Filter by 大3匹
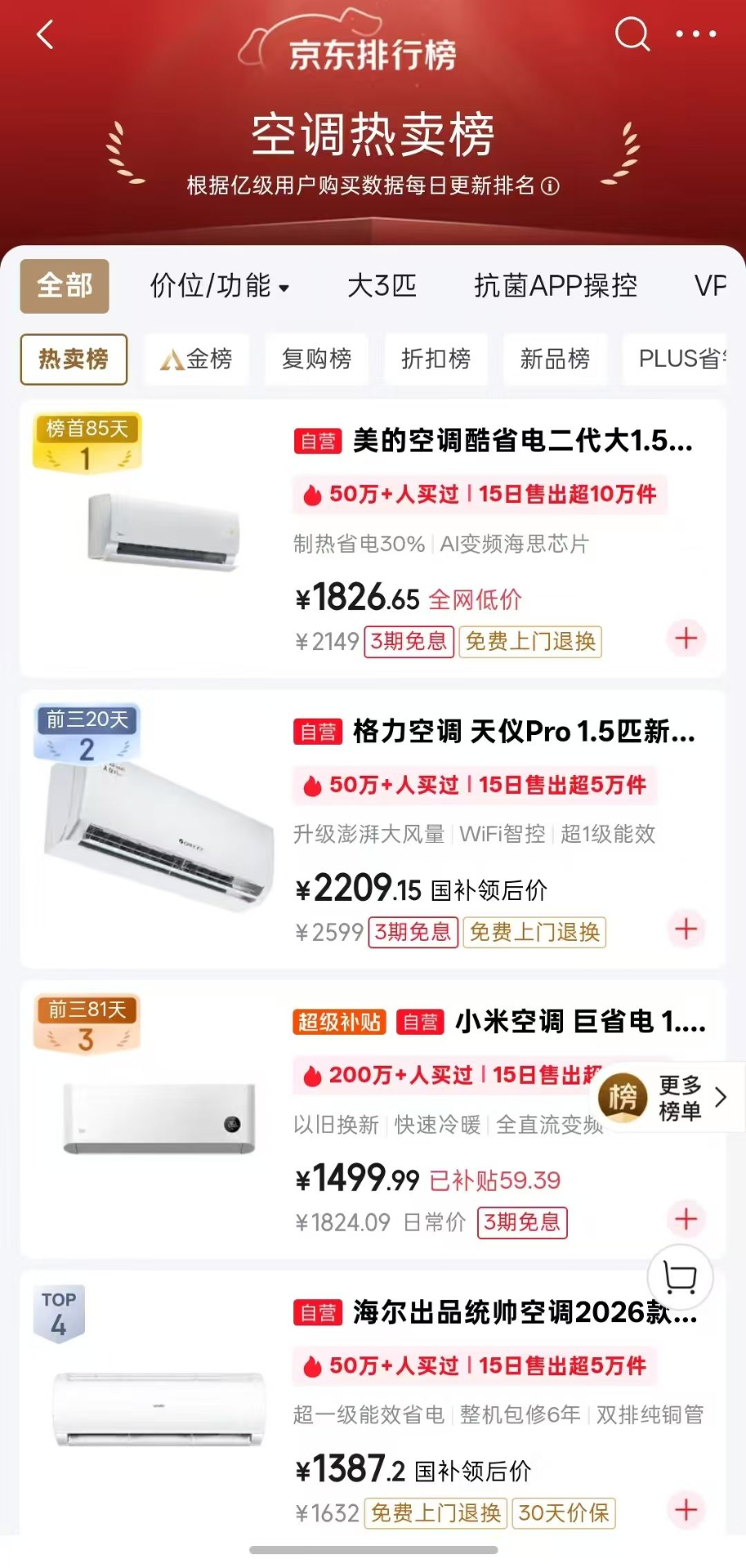 [x=382, y=286]
